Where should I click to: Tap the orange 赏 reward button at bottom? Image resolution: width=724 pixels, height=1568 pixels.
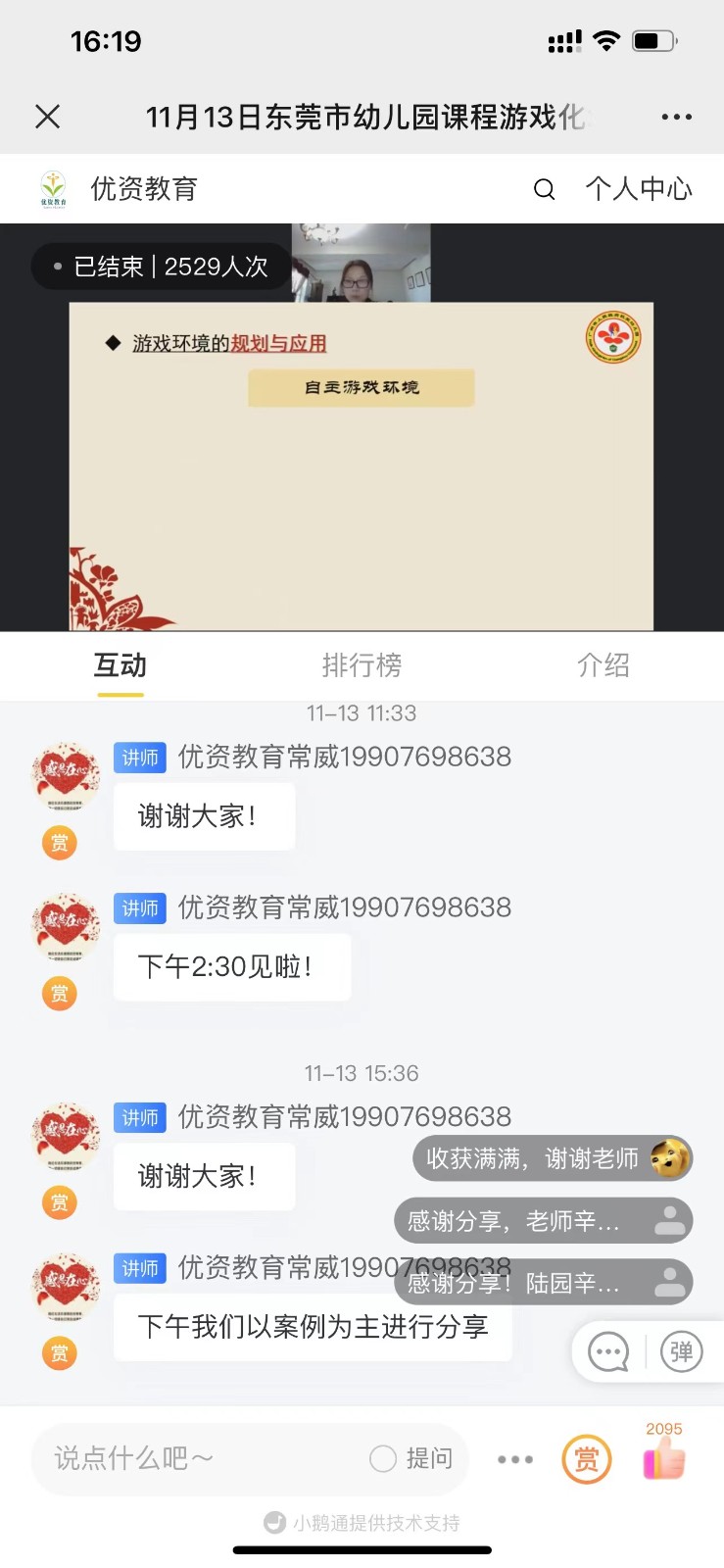[586, 1459]
